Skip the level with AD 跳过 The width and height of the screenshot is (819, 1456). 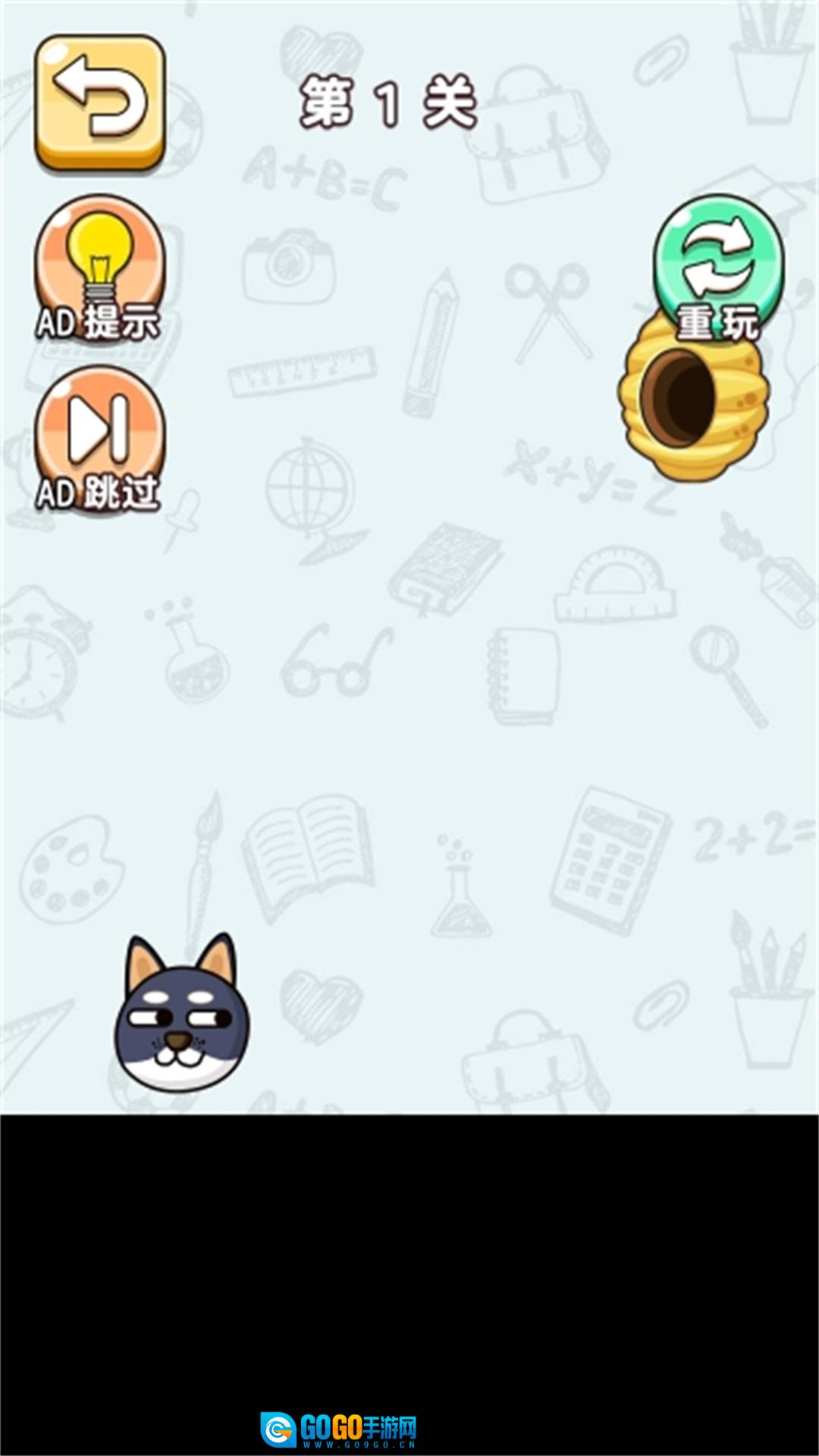(x=99, y=438)
